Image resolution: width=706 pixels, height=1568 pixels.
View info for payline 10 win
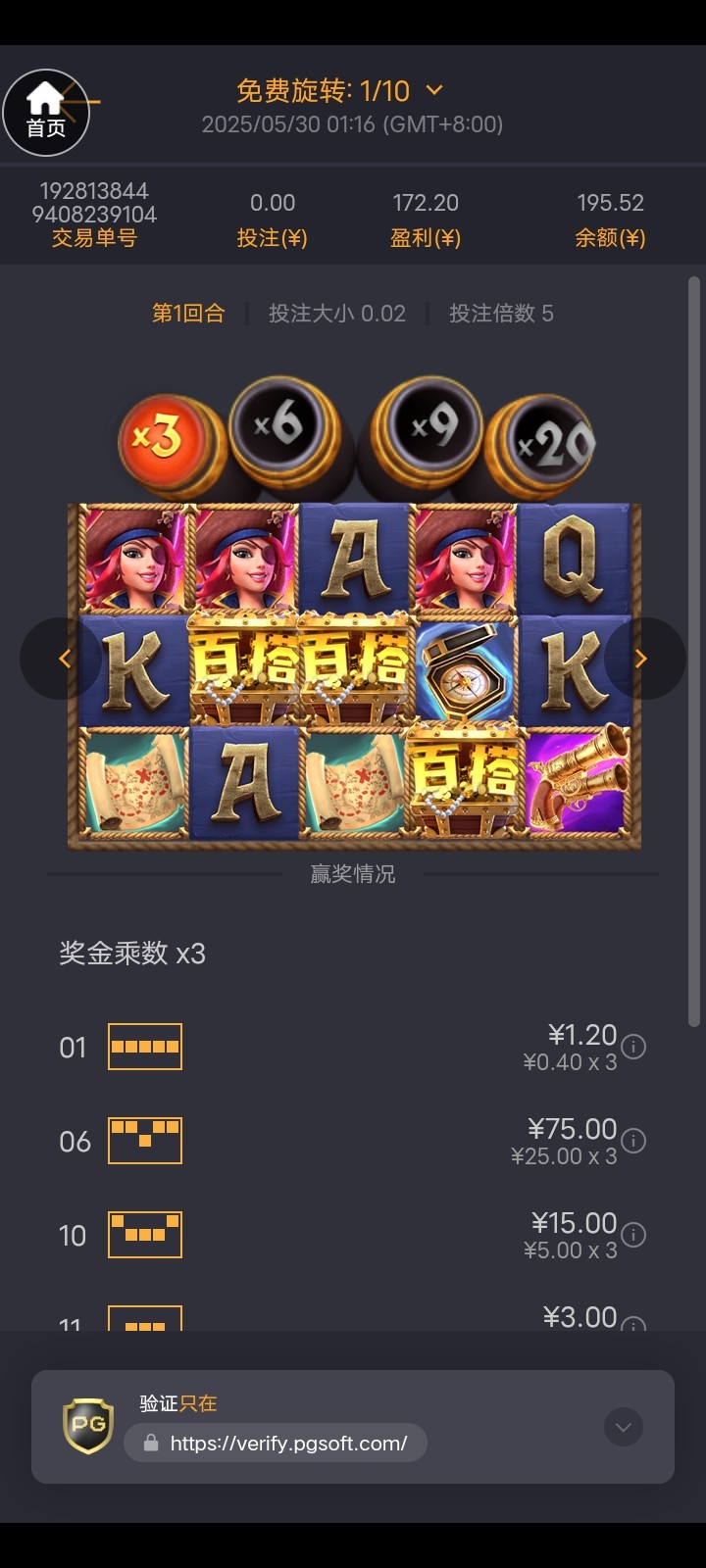click(634, 1235)
